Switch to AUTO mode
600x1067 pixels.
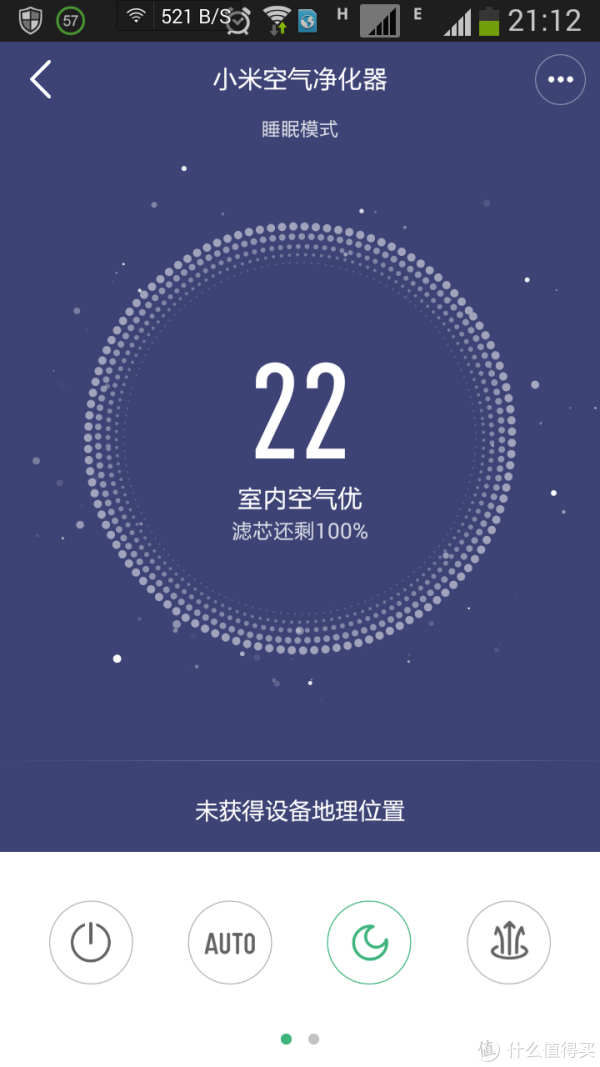point(230,942)
